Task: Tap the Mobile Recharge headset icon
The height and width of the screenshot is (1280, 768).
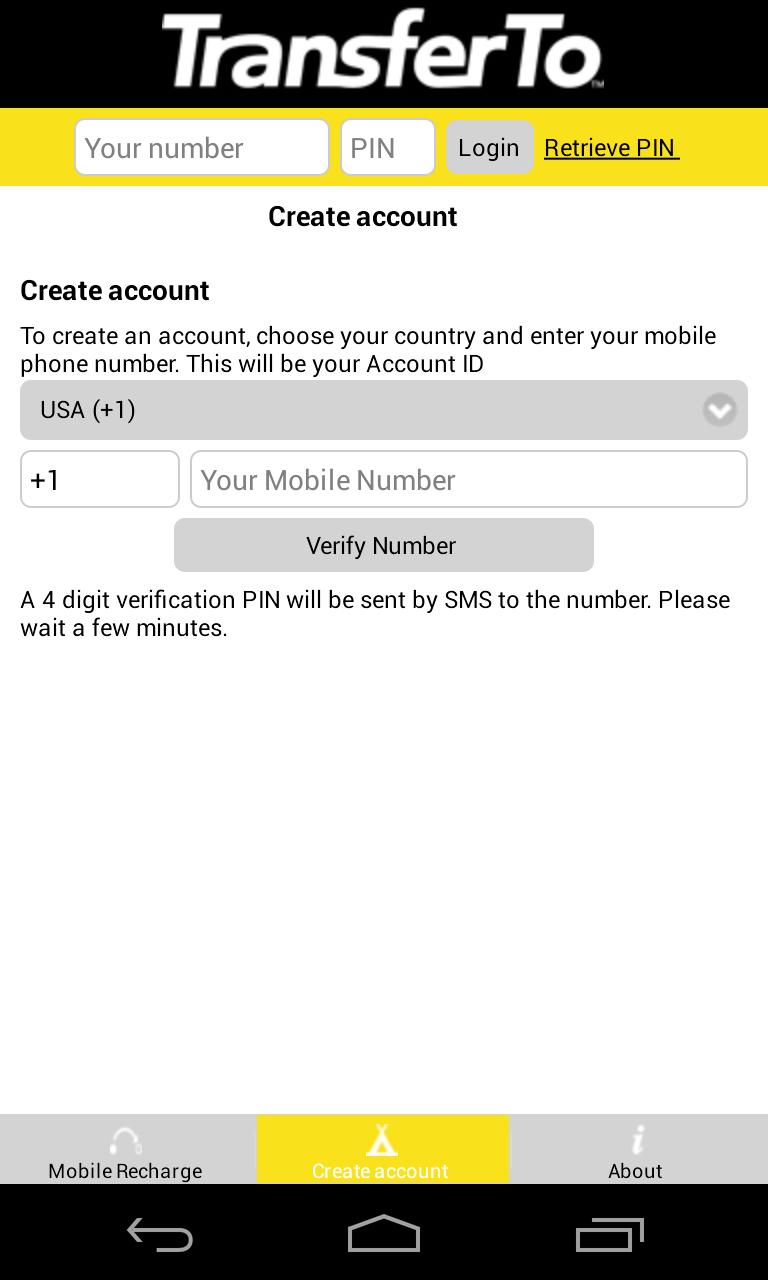Action: click(x=124, y=1141)
